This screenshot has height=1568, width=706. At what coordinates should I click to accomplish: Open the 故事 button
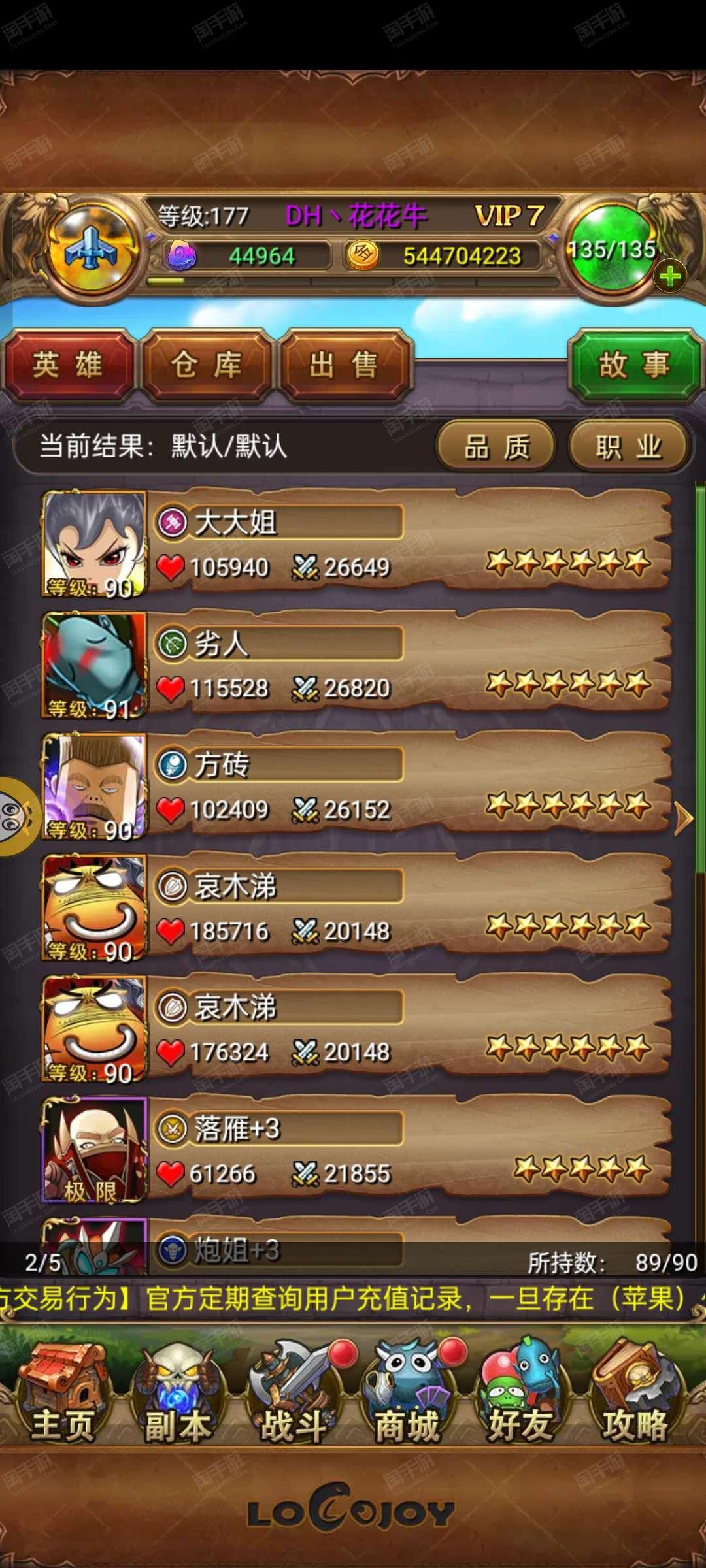(634, 365)
